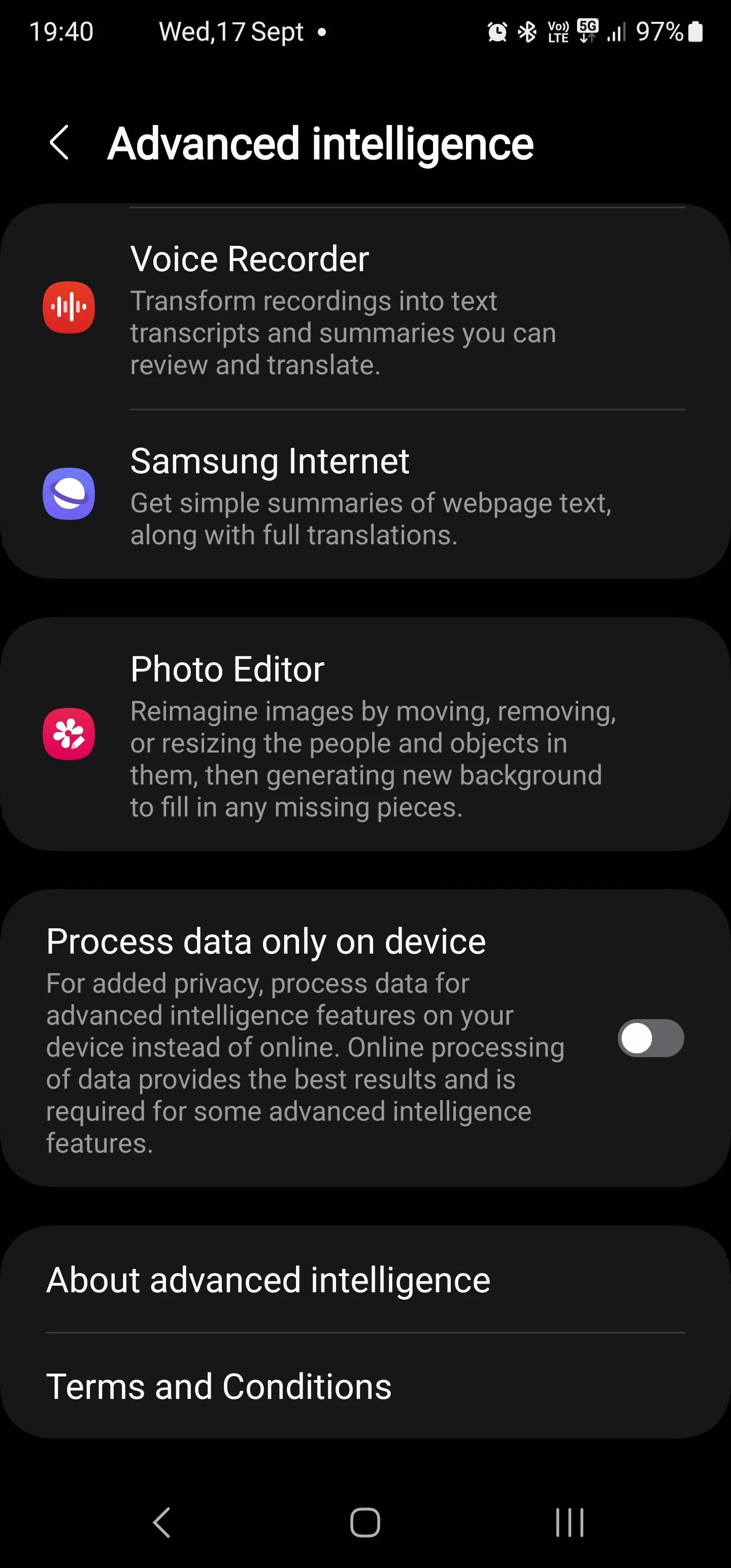731x1568 pixels.
Task: Open Photo Editor intelligence settings
Action: [365, 734]
